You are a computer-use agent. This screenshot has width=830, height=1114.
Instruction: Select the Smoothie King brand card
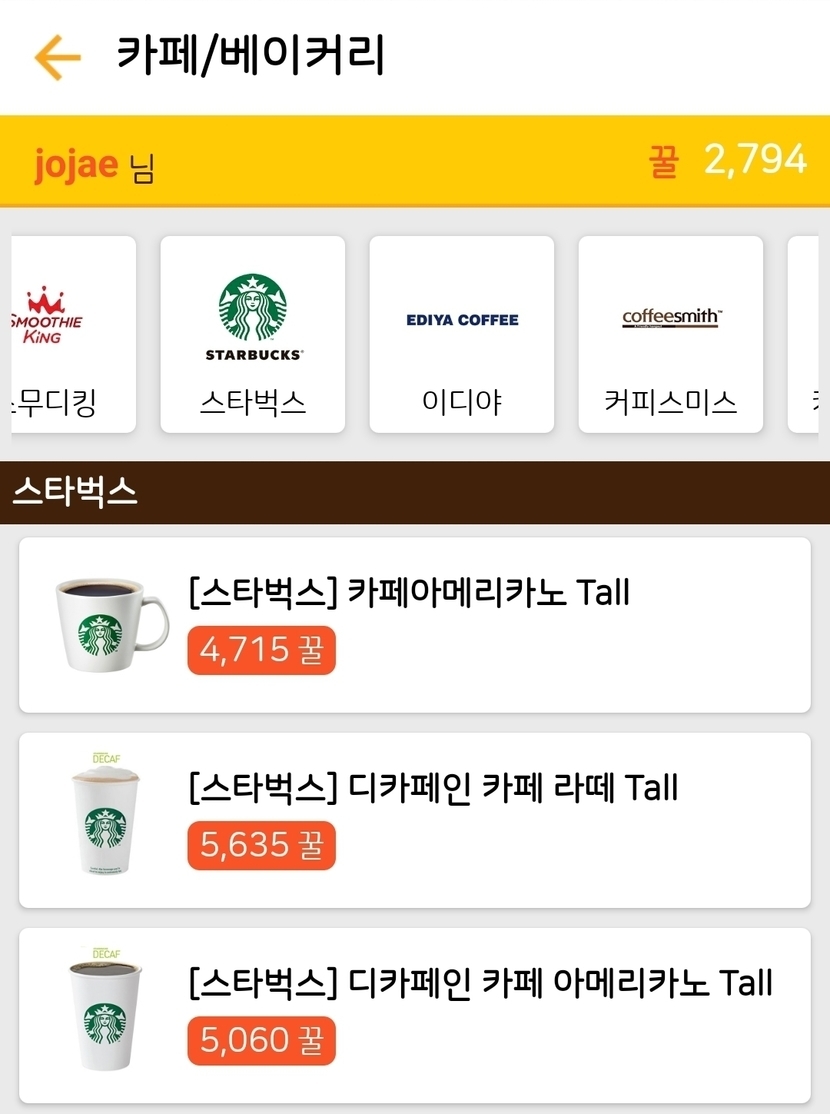click(x=72, y=334)
